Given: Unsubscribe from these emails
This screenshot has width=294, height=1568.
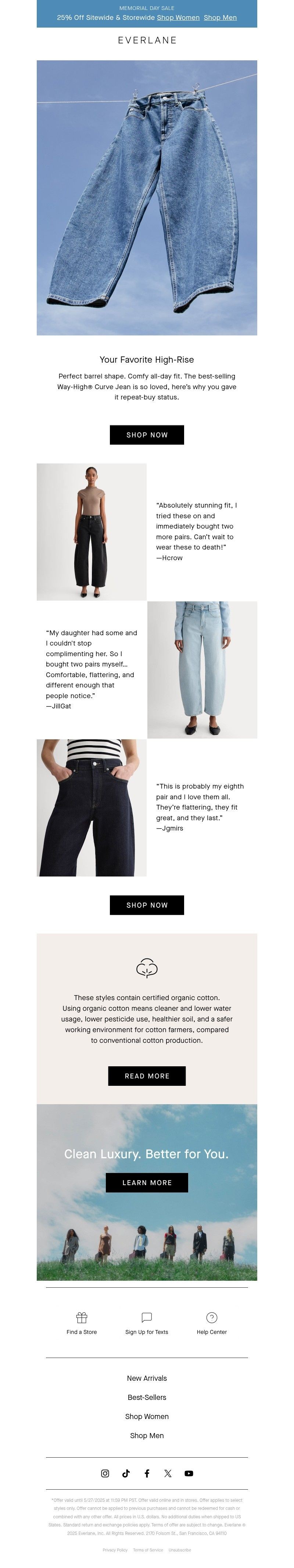Looking at the screenshot, I should 180,1550.
